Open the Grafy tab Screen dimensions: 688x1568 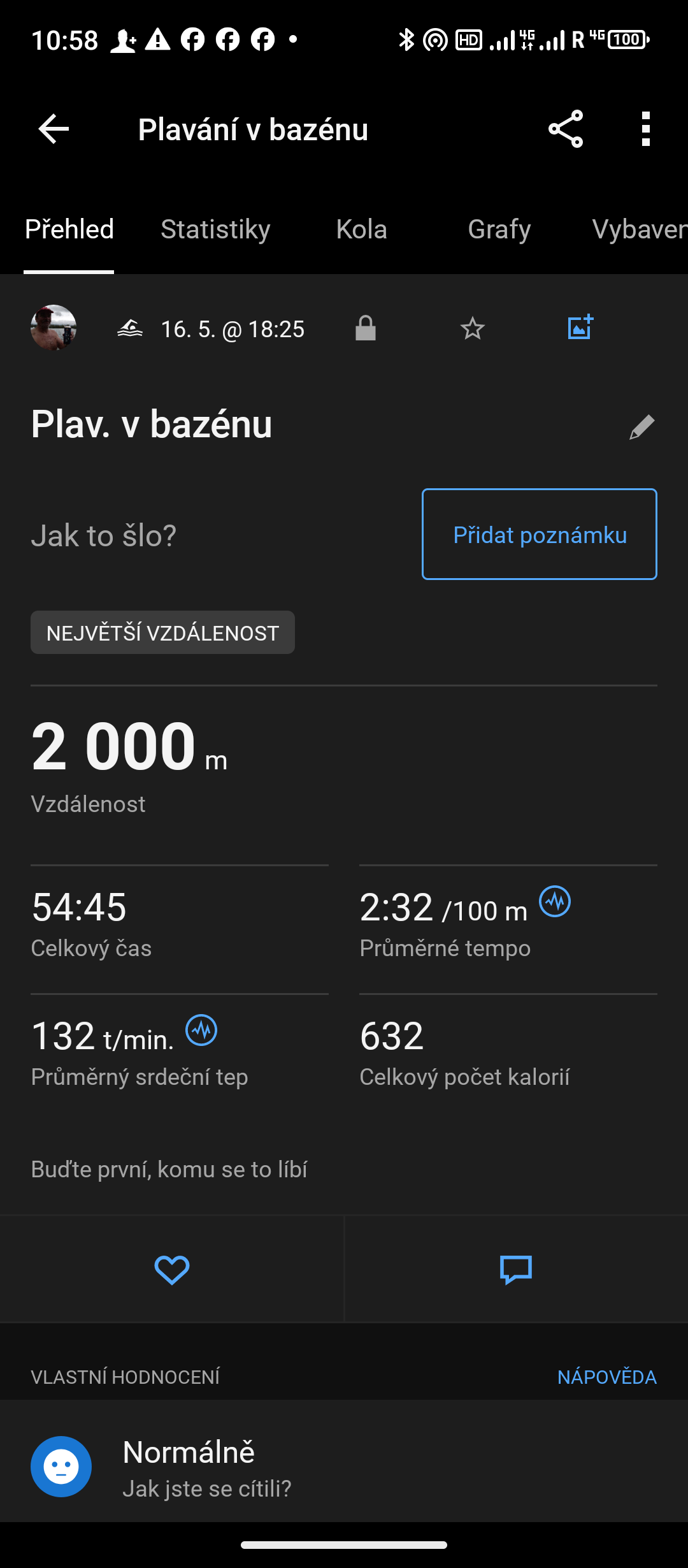pos(499,229)
